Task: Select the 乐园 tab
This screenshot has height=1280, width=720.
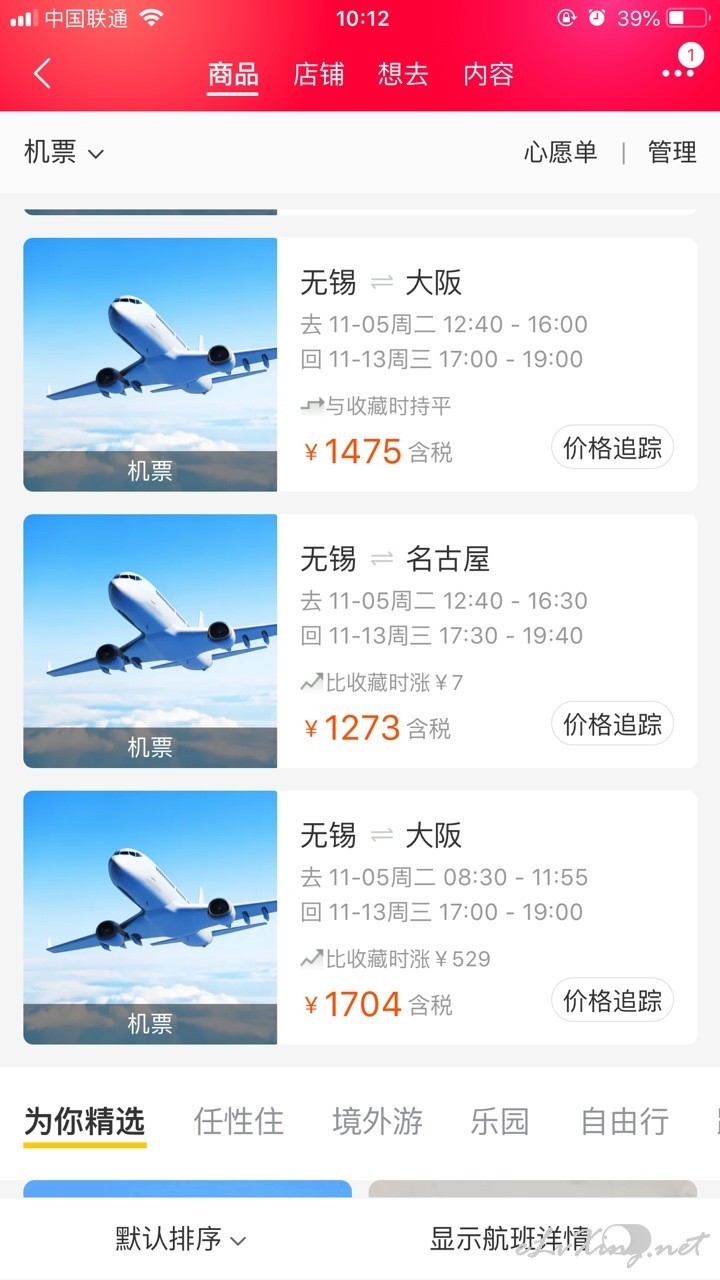Action: click(x=500, y=1121)
